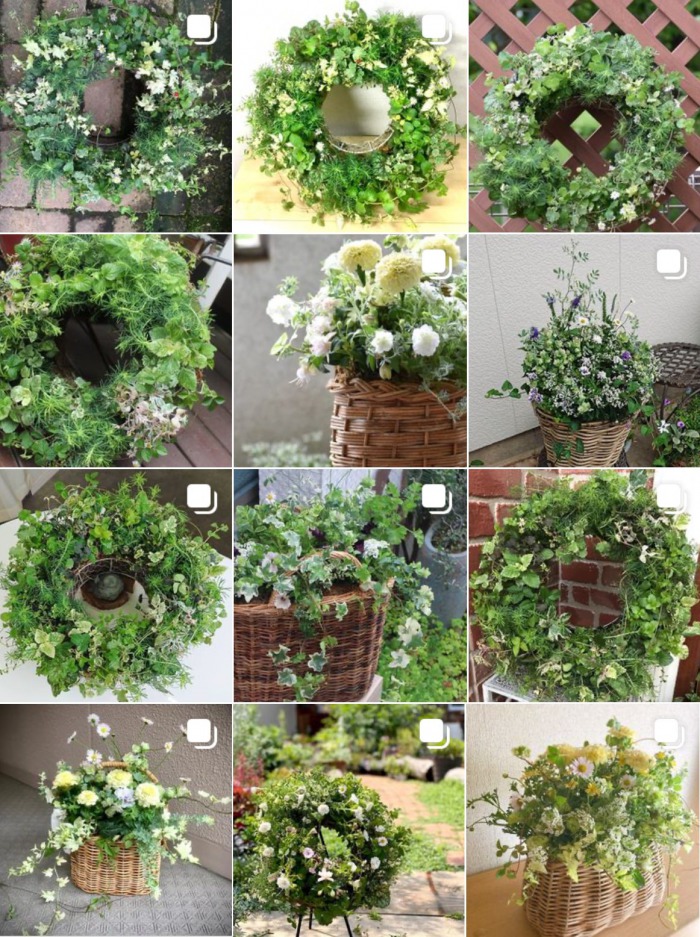Open the wreath post on brick pavement
The image size is (700, 937).
pyautogui.click(x=115, y=115)
